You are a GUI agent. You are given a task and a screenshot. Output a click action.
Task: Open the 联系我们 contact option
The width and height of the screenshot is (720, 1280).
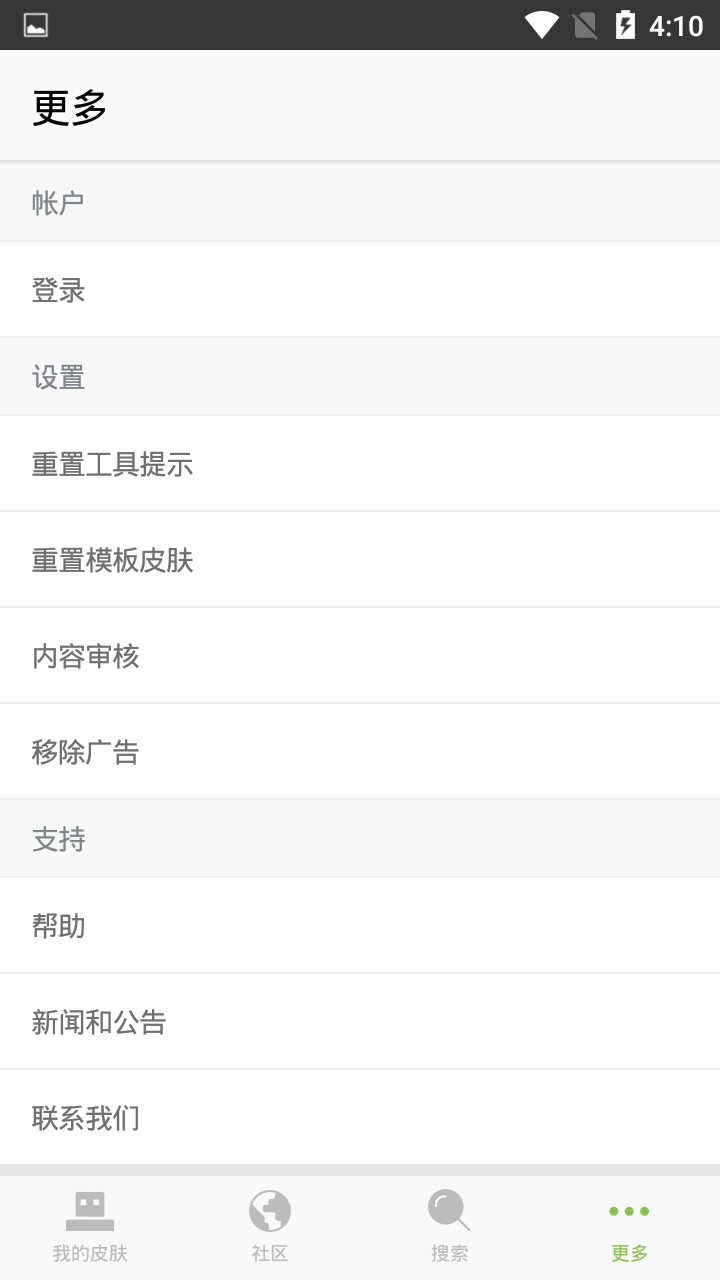[x=360, y=1117]
